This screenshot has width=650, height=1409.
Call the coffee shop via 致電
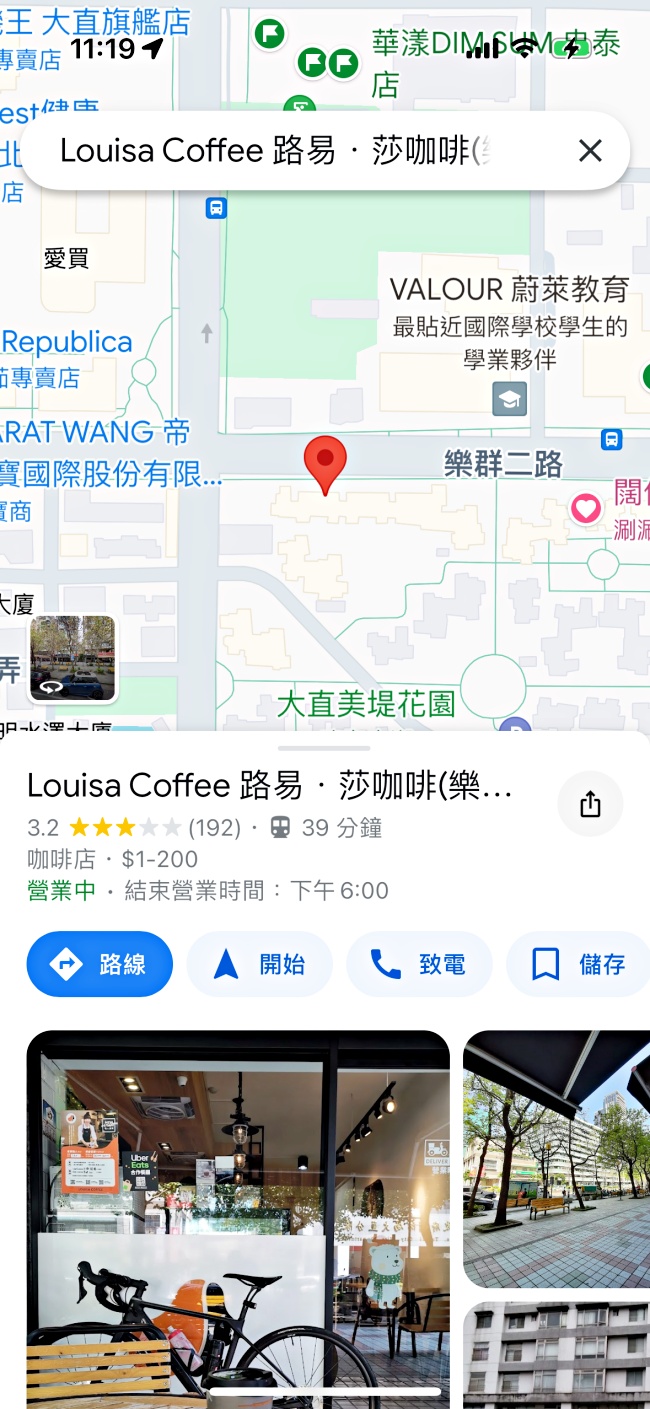(x=420, y=964)
